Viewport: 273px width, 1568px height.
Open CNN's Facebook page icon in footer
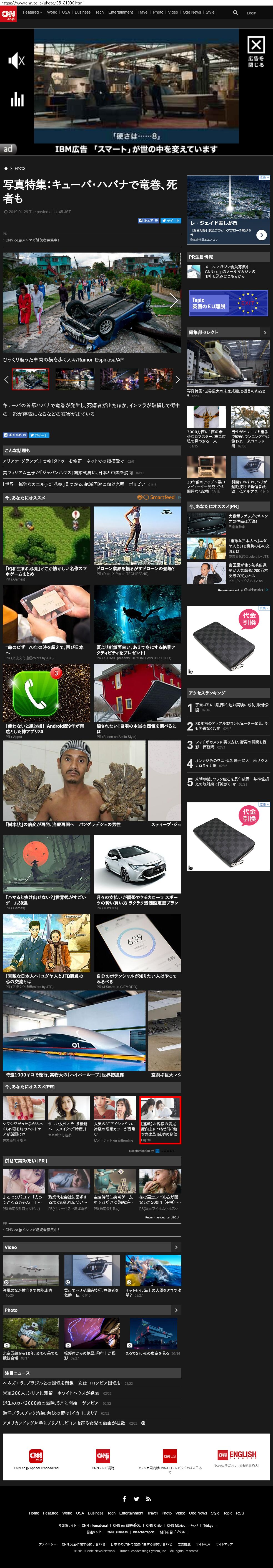pos(124,1499)
